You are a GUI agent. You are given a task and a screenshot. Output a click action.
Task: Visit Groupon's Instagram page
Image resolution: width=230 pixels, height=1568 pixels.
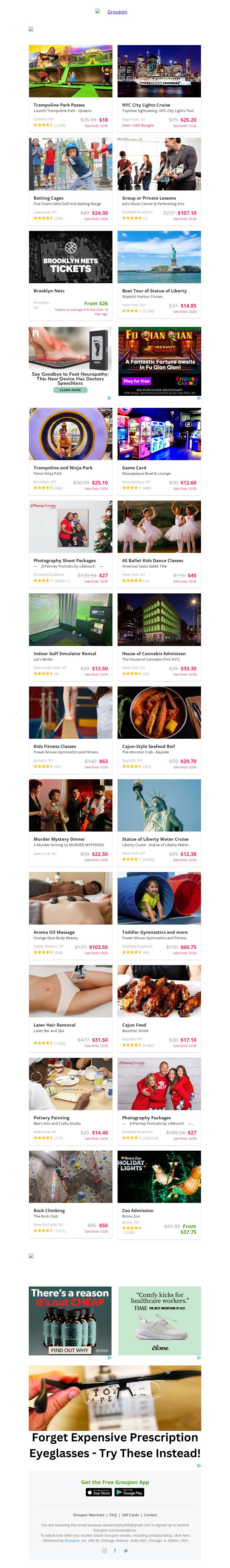pyautogui.click(x=105, y=1550)
